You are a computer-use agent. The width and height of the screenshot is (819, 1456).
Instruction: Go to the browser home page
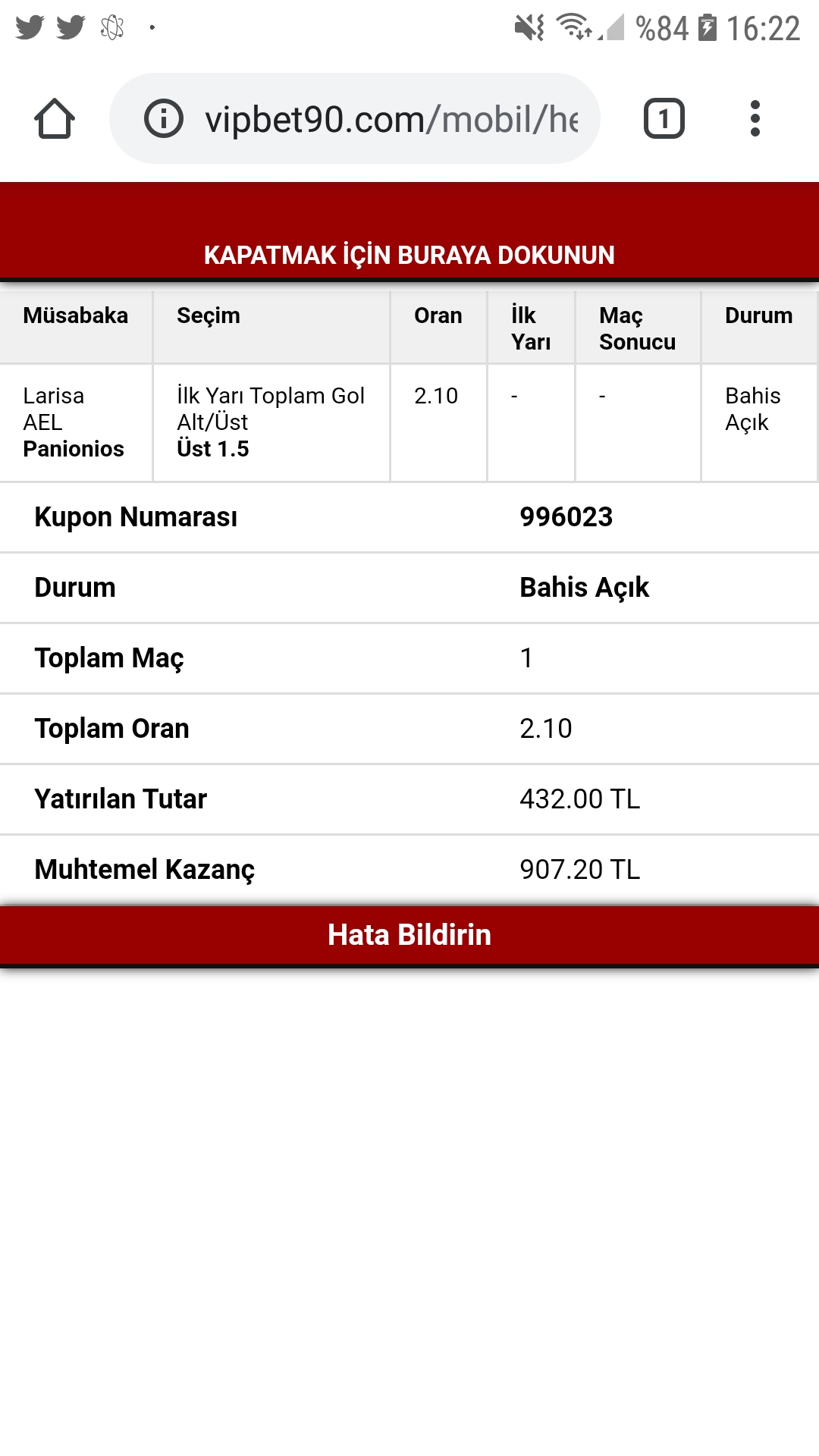(x=55, y=118)
